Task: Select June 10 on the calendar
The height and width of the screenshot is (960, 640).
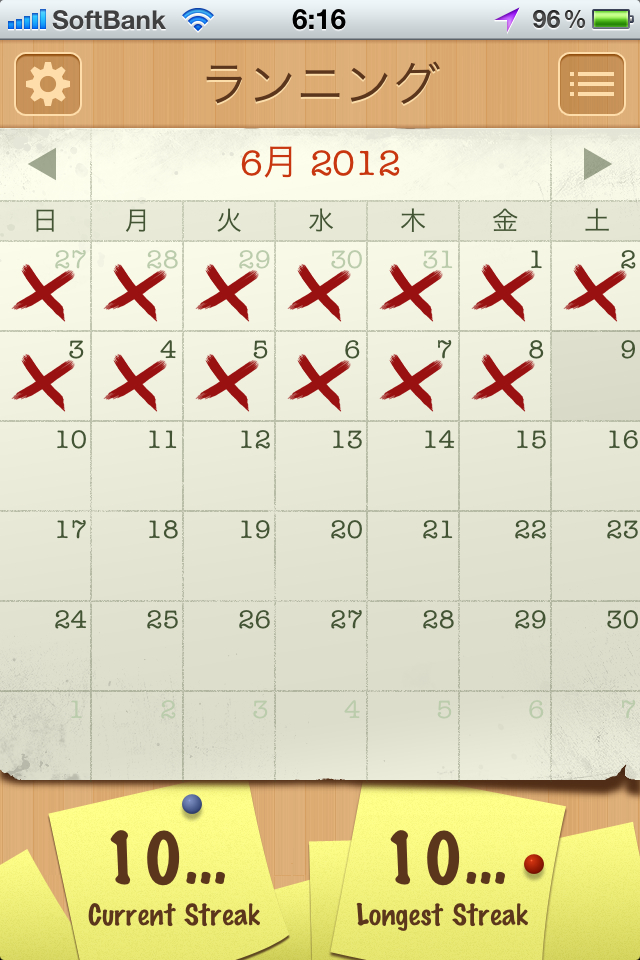Action: (46, 466)
